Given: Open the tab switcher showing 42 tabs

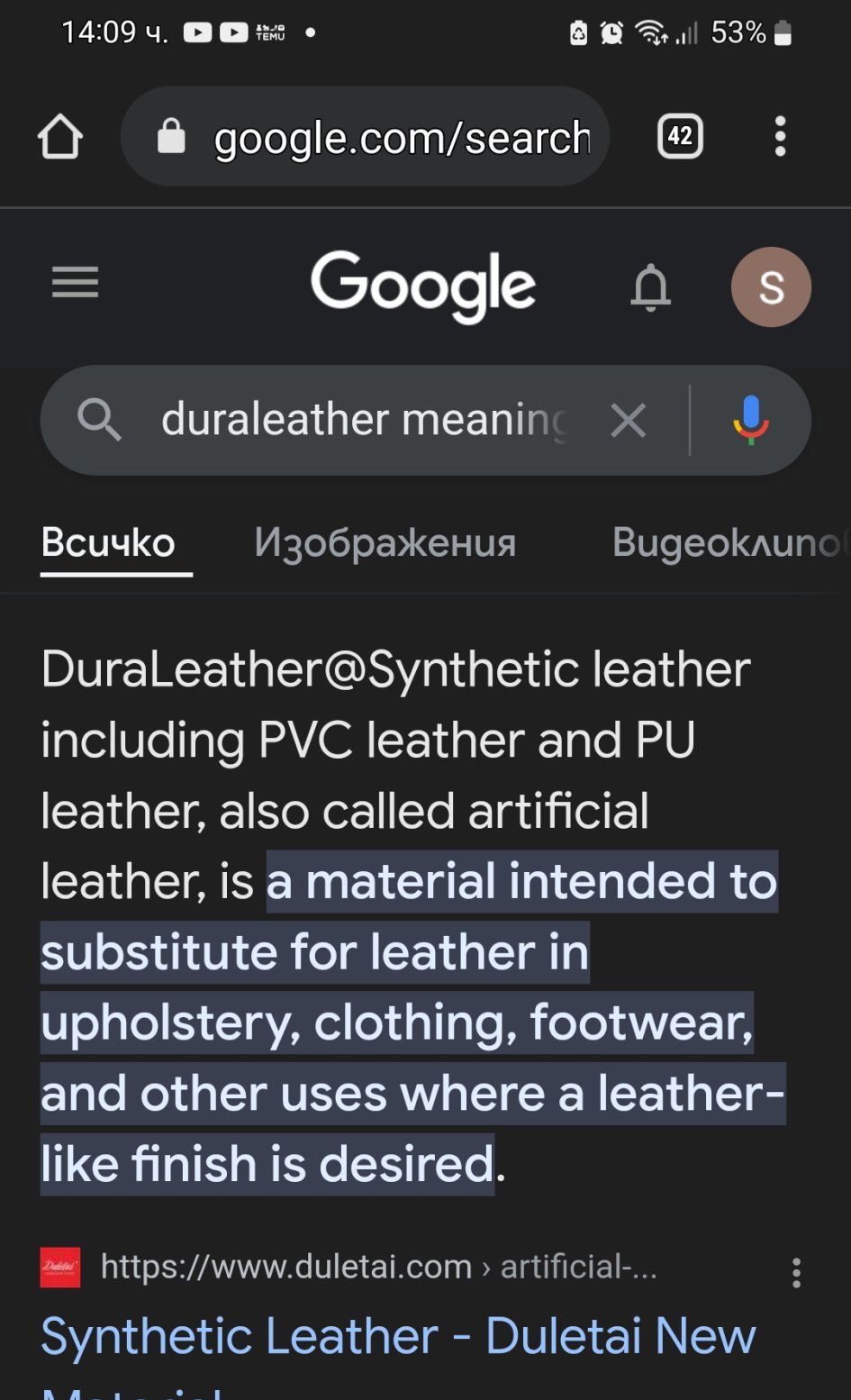Looking at the screenshot, I should (680, 136).
